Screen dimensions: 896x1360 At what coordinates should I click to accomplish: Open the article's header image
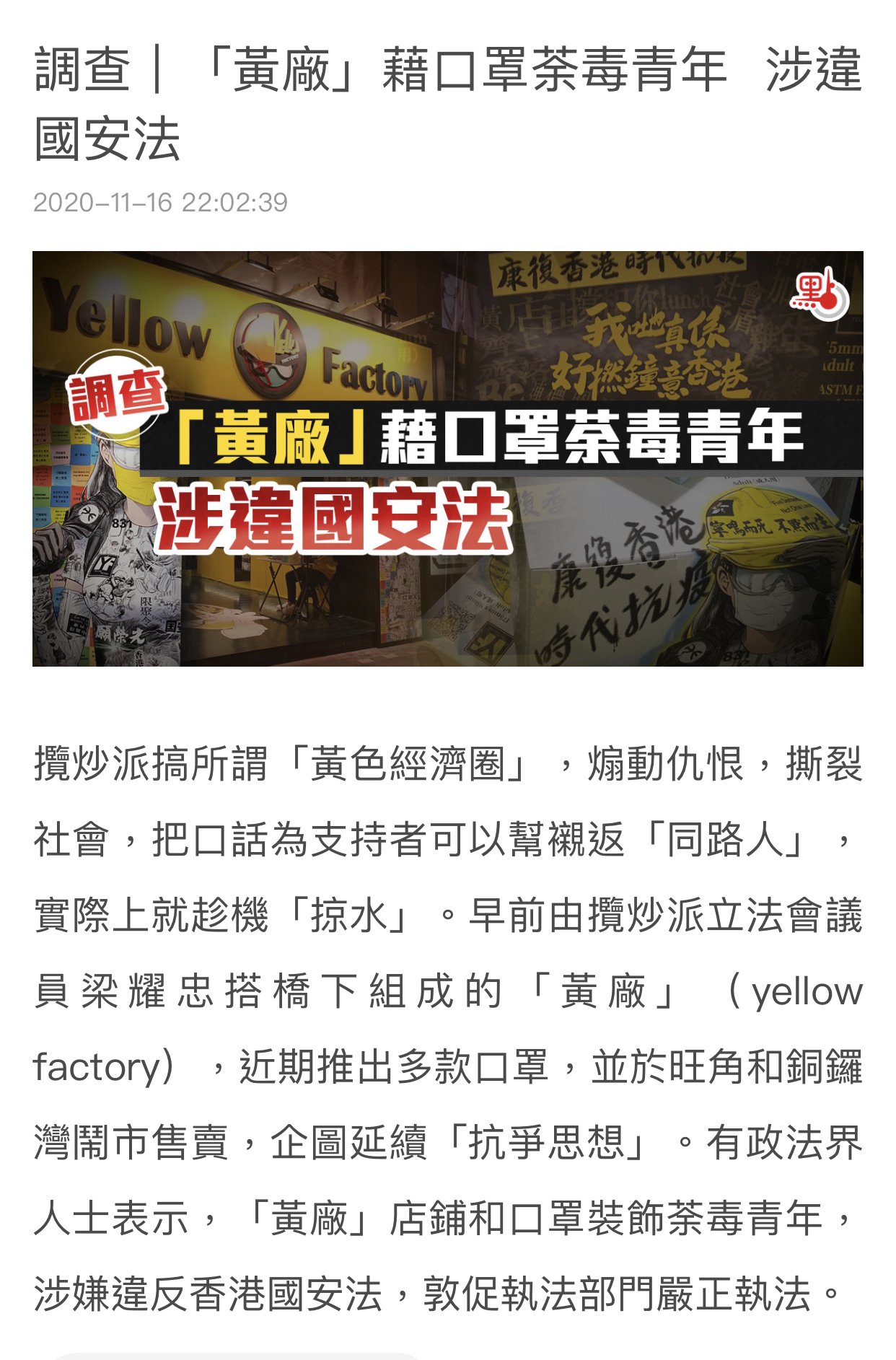(x=447, y=458)
